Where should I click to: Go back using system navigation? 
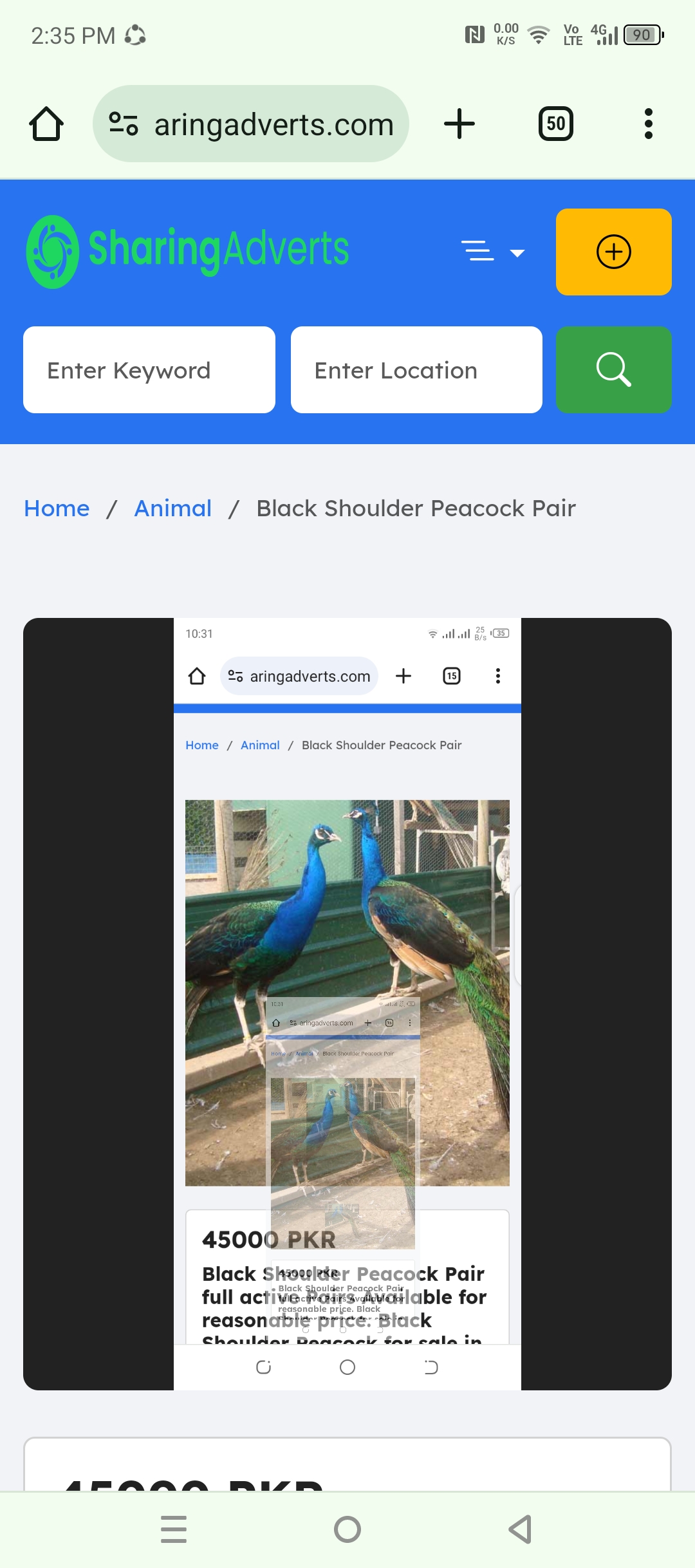520,1529
